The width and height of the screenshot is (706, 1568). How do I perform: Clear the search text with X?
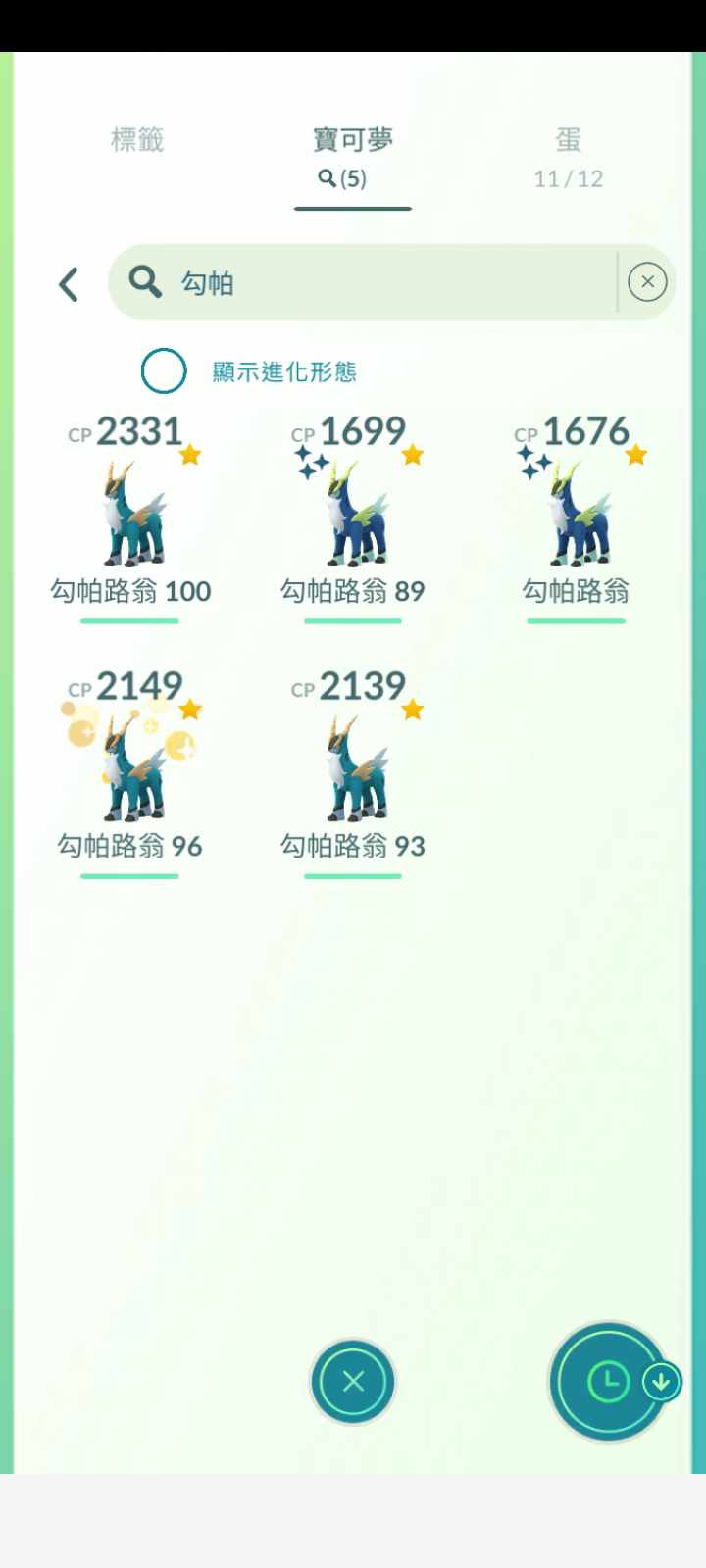(x=647, y=282)
